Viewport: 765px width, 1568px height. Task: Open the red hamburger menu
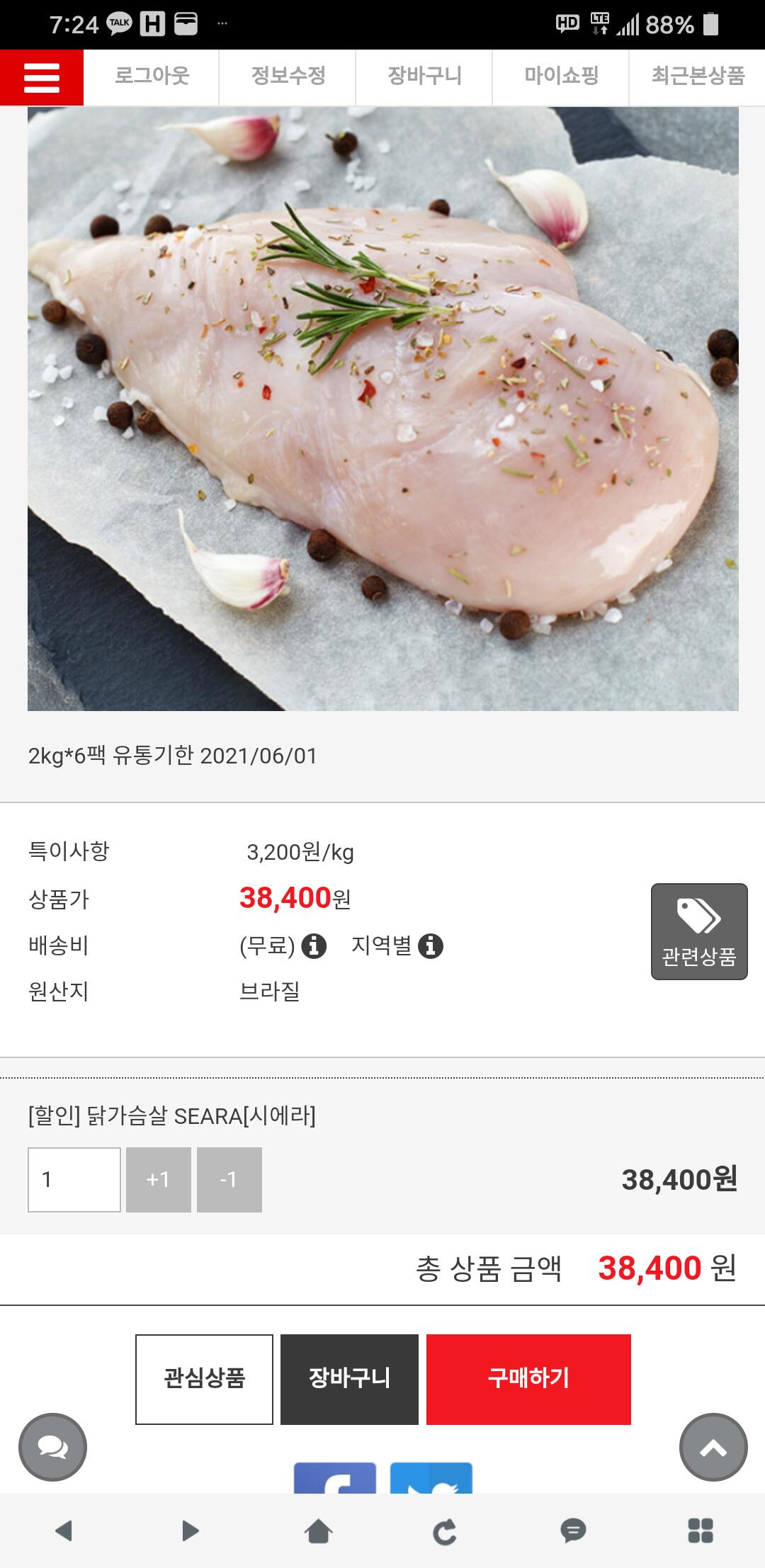click(x=42, y=77)
